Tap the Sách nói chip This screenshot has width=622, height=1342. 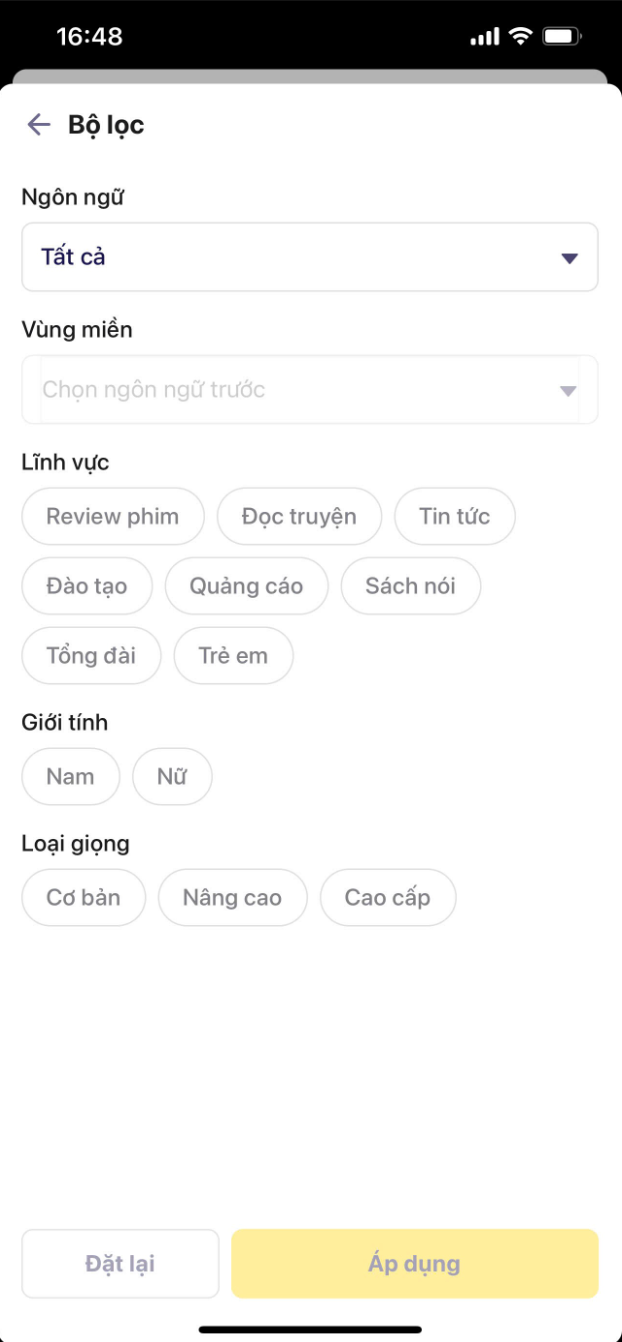pyautogui.click(x=410, y=586)
